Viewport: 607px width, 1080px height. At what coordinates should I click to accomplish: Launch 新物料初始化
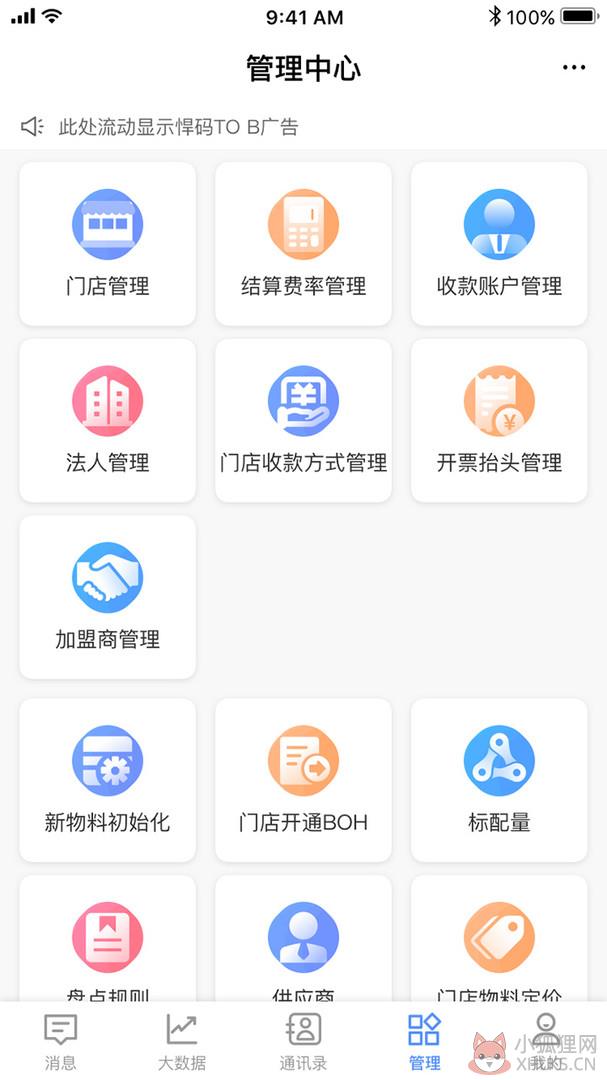point(107,780)
